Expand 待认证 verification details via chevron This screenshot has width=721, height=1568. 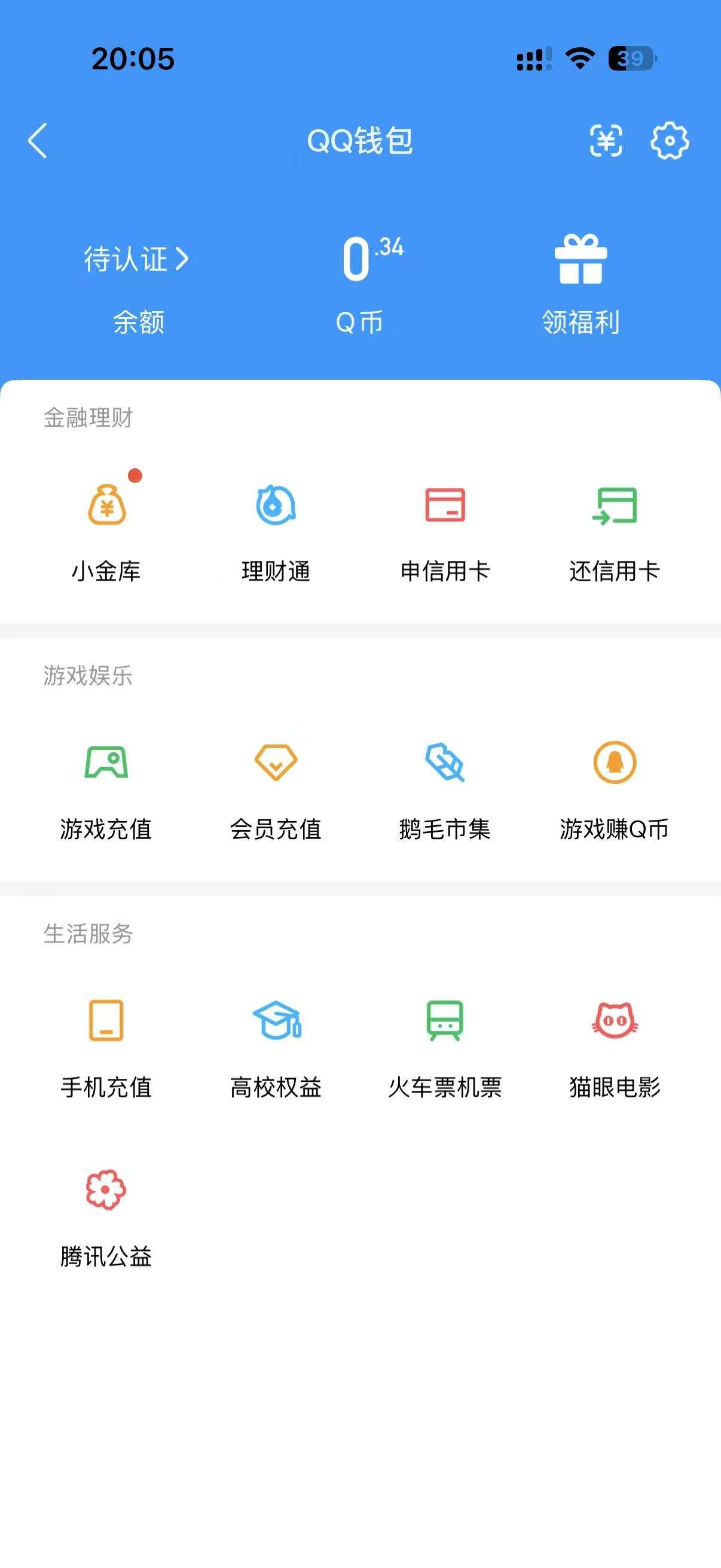[x=183, y=258]
